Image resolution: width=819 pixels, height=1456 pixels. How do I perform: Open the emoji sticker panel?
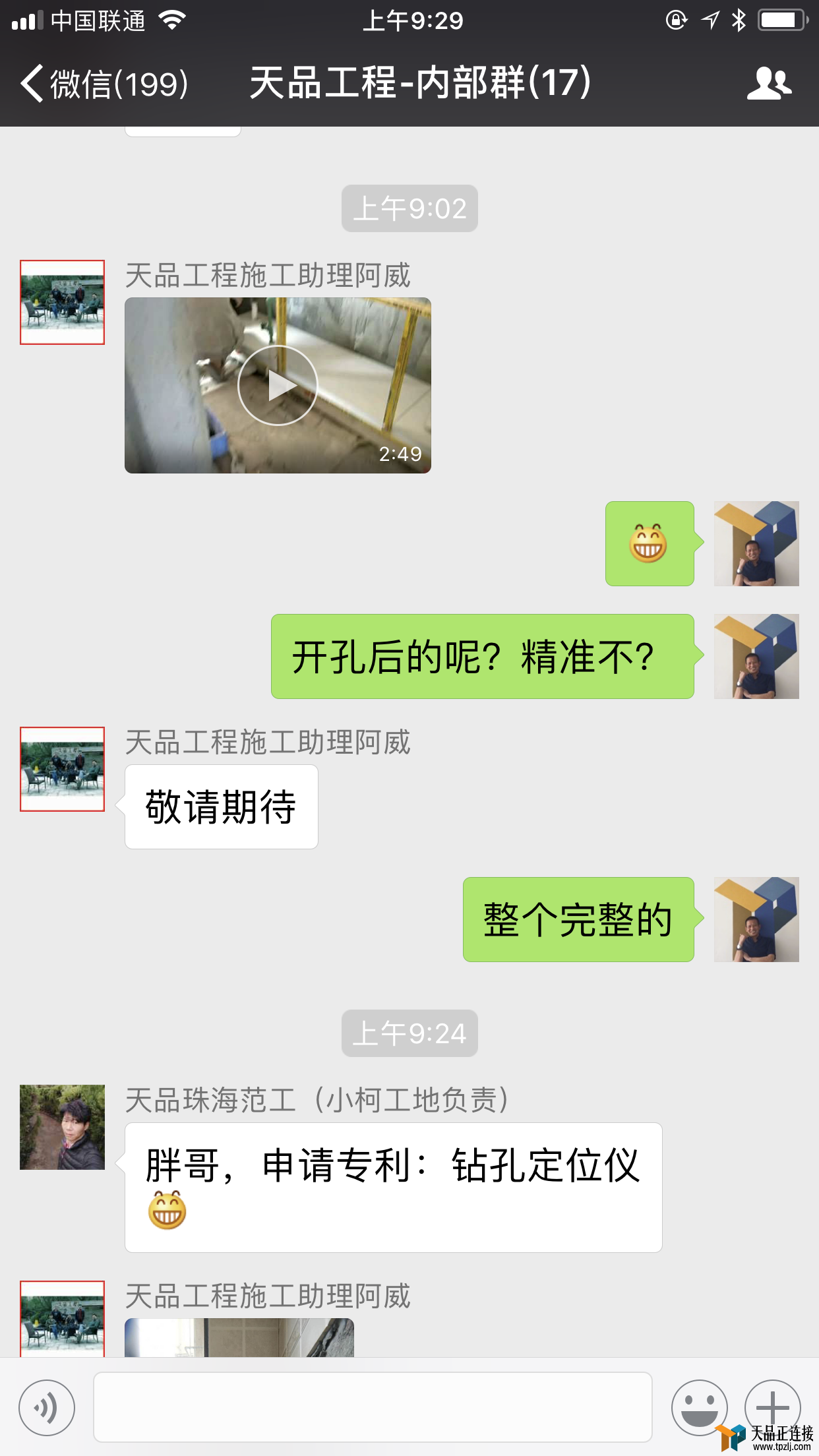[x=699, y=1407]
